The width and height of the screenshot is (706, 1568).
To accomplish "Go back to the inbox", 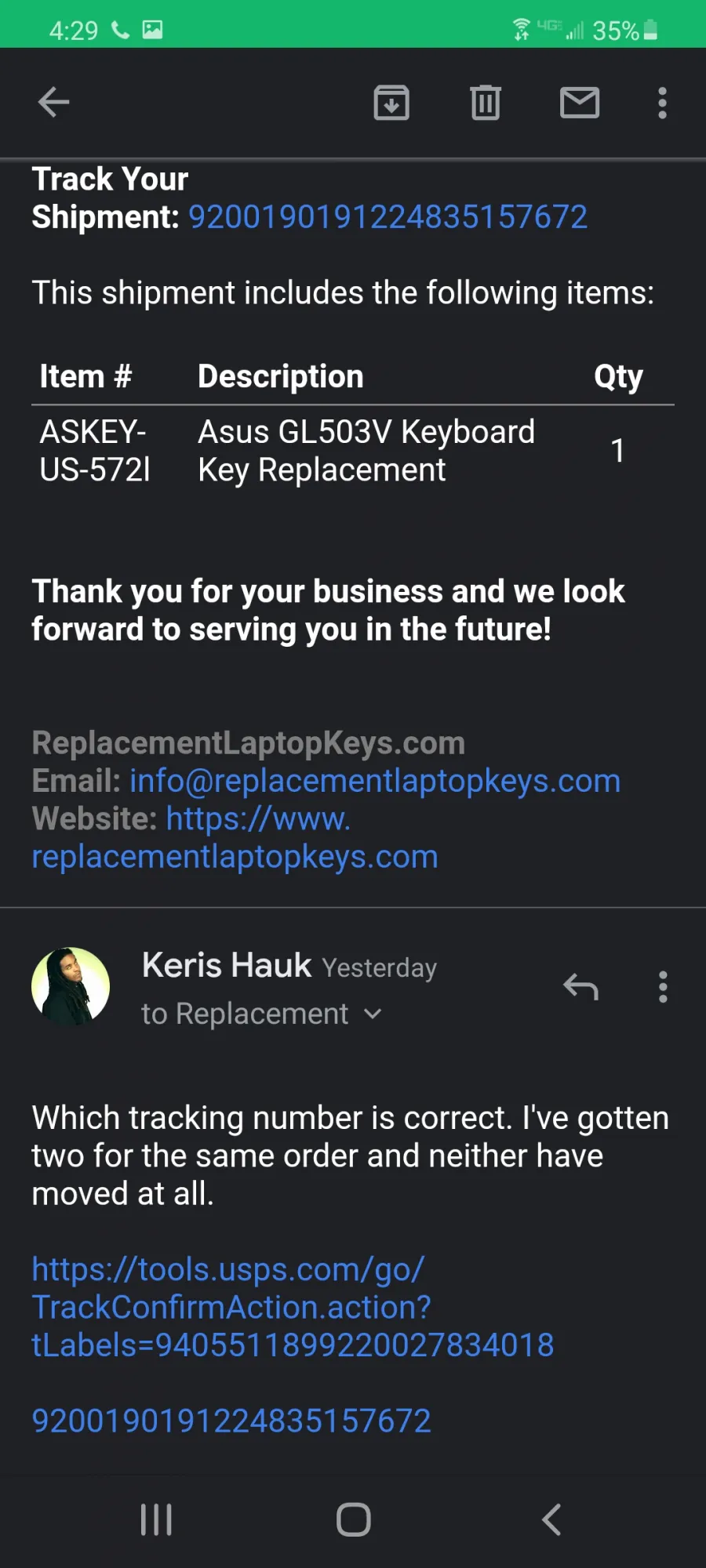I will click(53, 103).
